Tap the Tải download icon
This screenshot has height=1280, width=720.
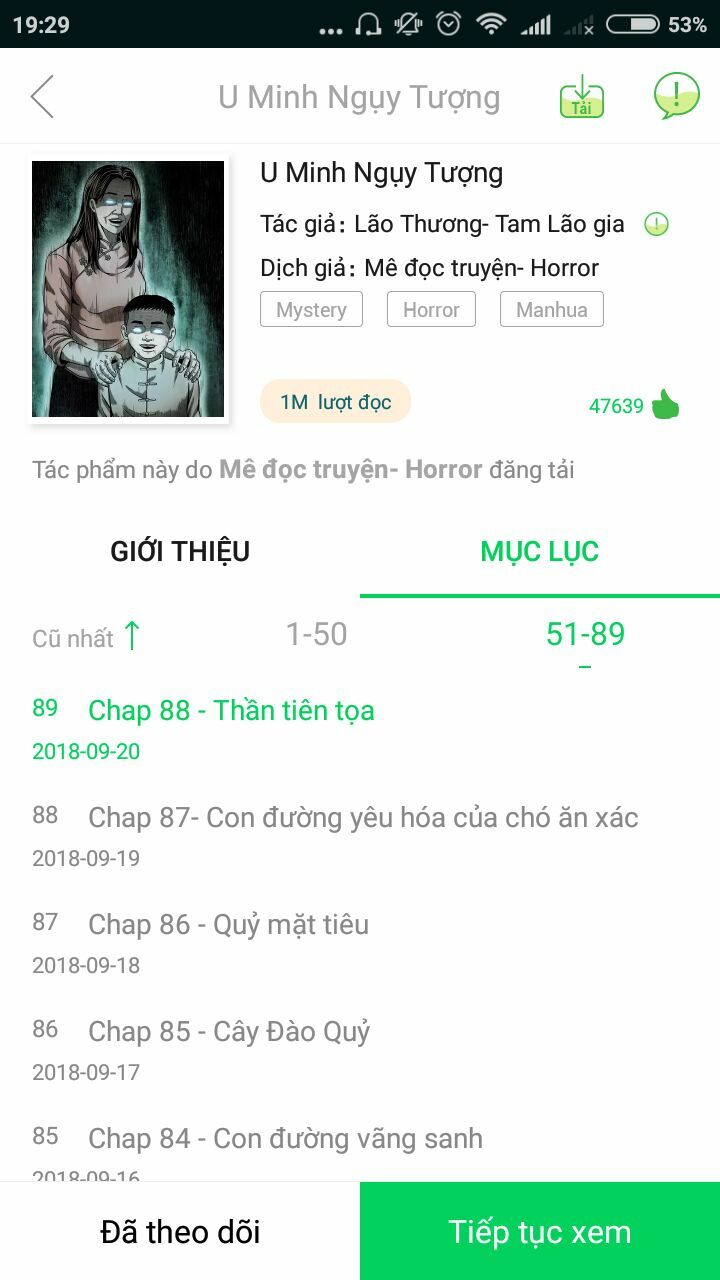tap(583, 96)
